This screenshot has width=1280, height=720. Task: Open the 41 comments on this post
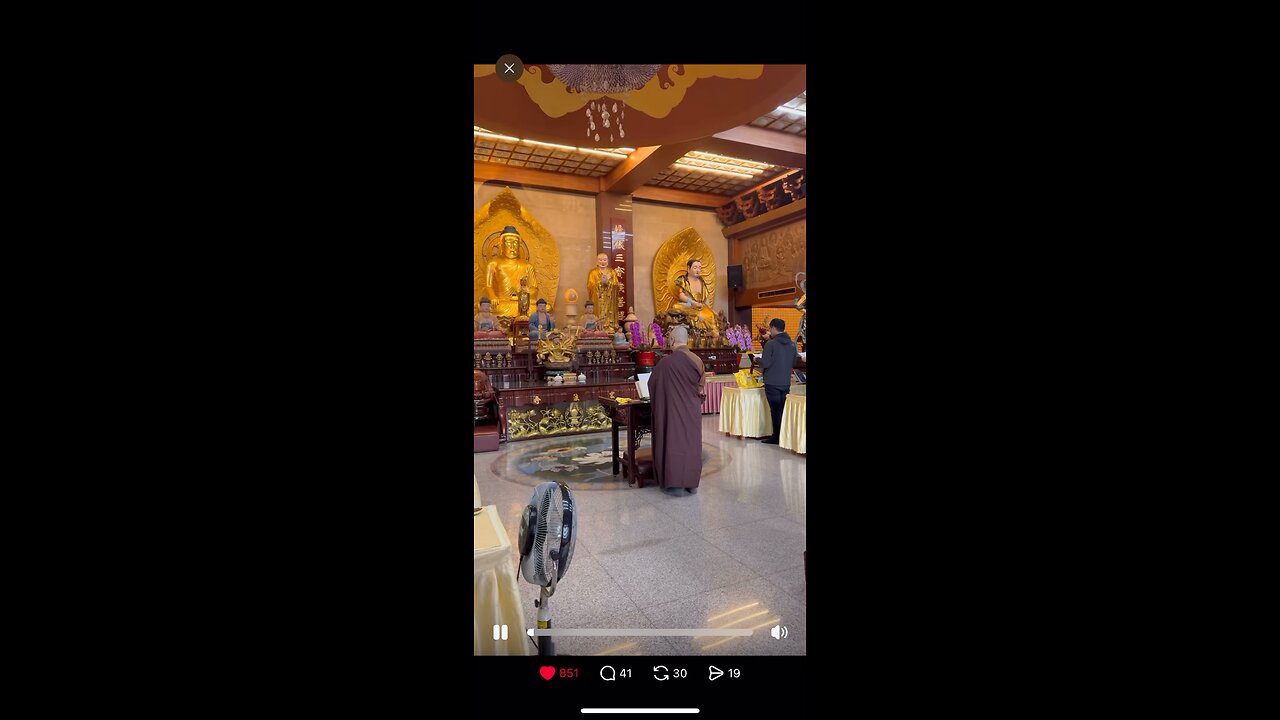pyautogui.click(x=607, y=673)
